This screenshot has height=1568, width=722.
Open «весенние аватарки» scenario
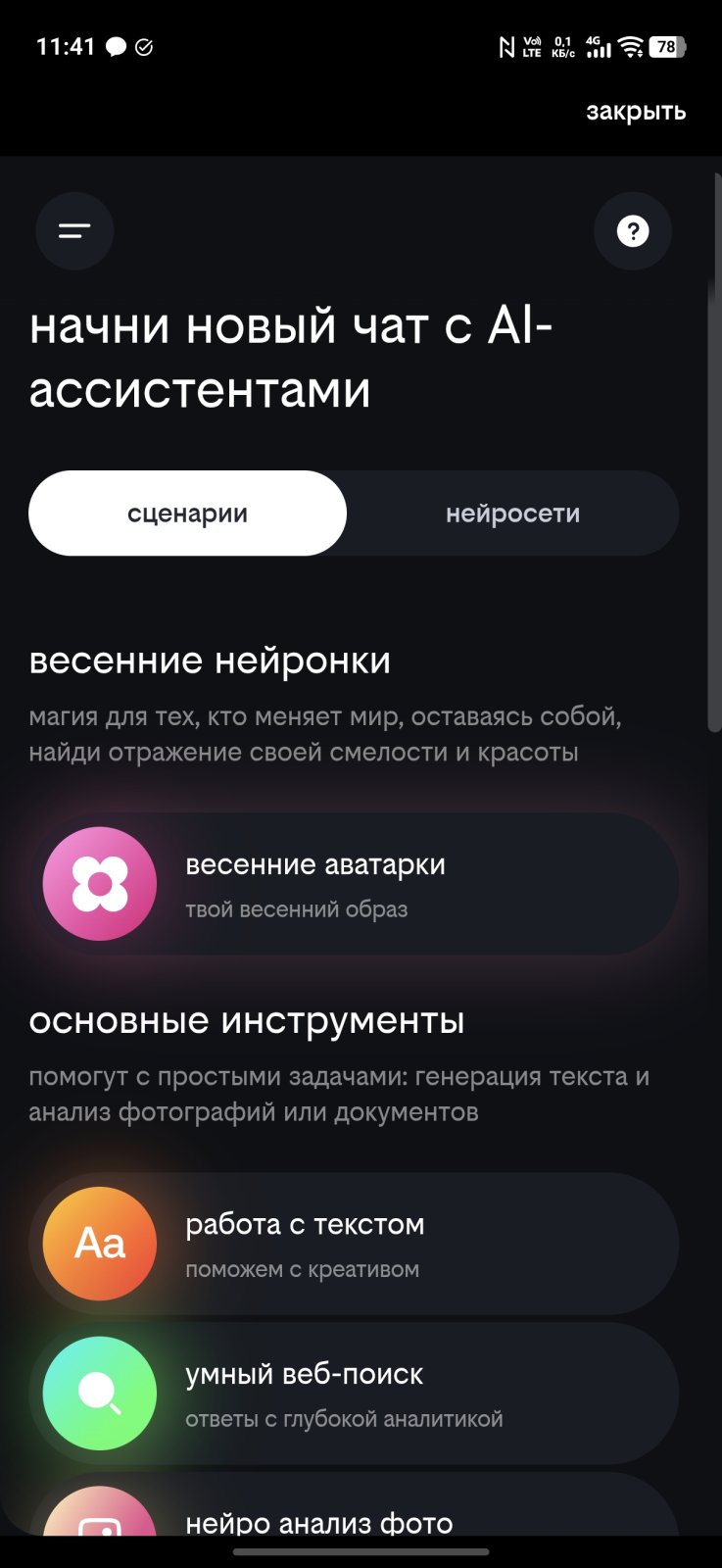[x=354, y=884]
